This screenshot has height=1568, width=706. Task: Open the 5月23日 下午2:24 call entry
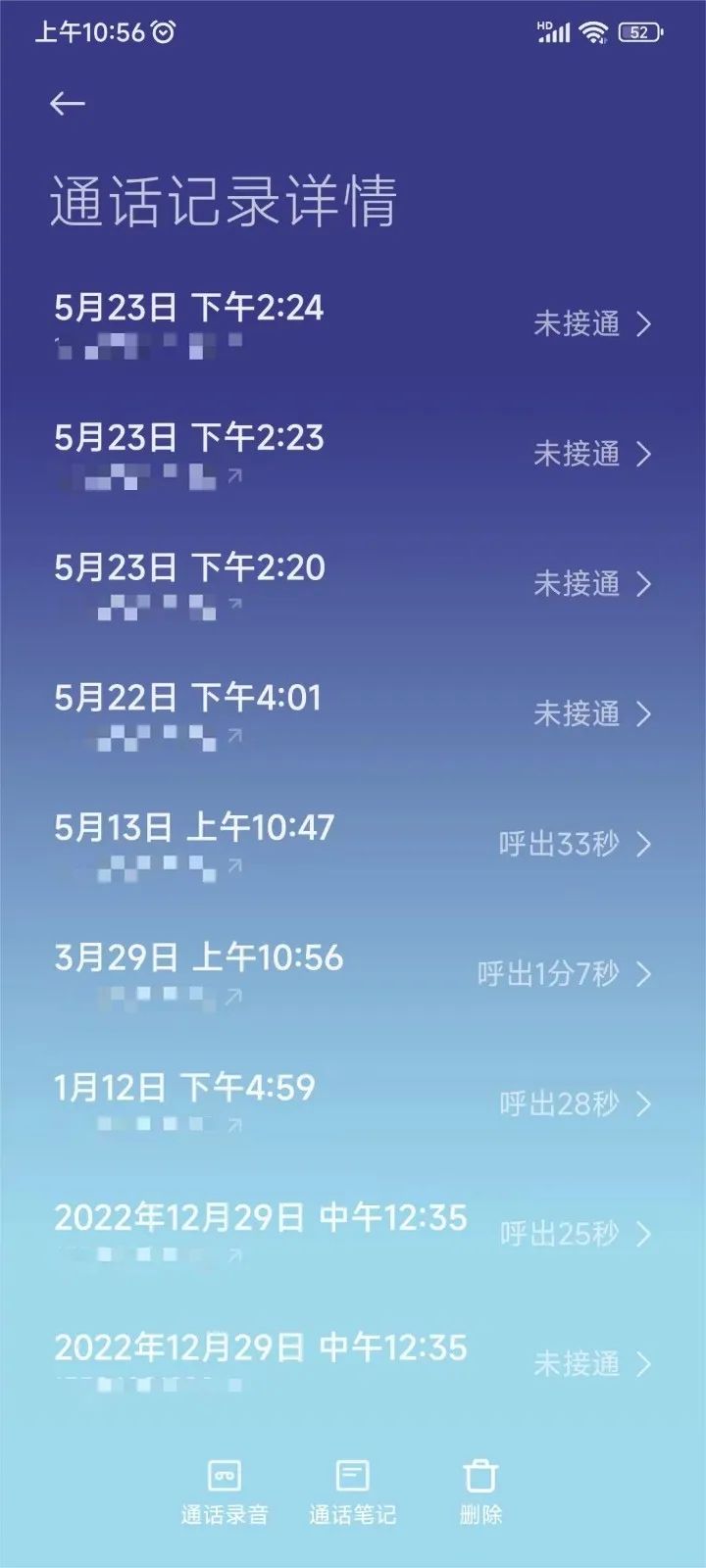click(353, 323)
